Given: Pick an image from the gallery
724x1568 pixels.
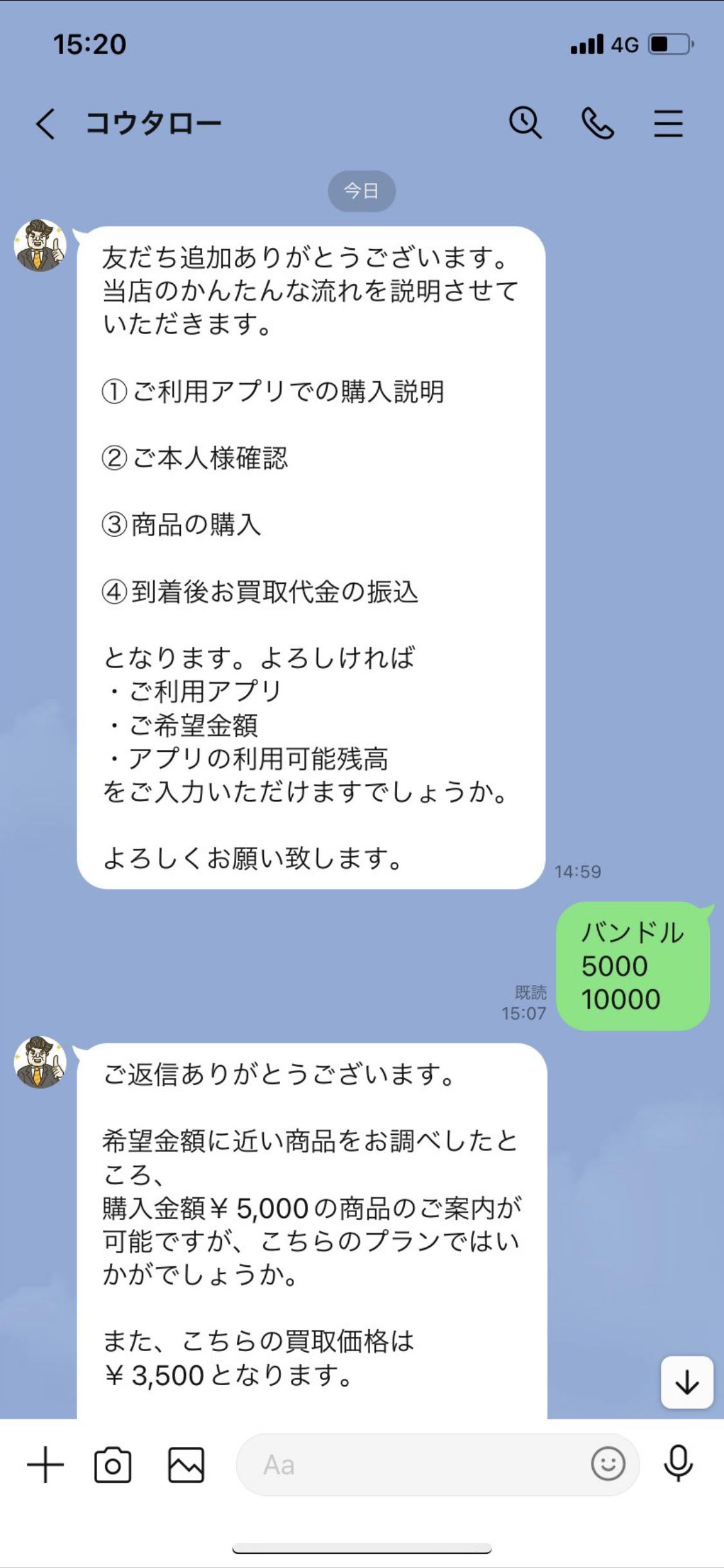Looking at the screenshot, I should 186,1466.
